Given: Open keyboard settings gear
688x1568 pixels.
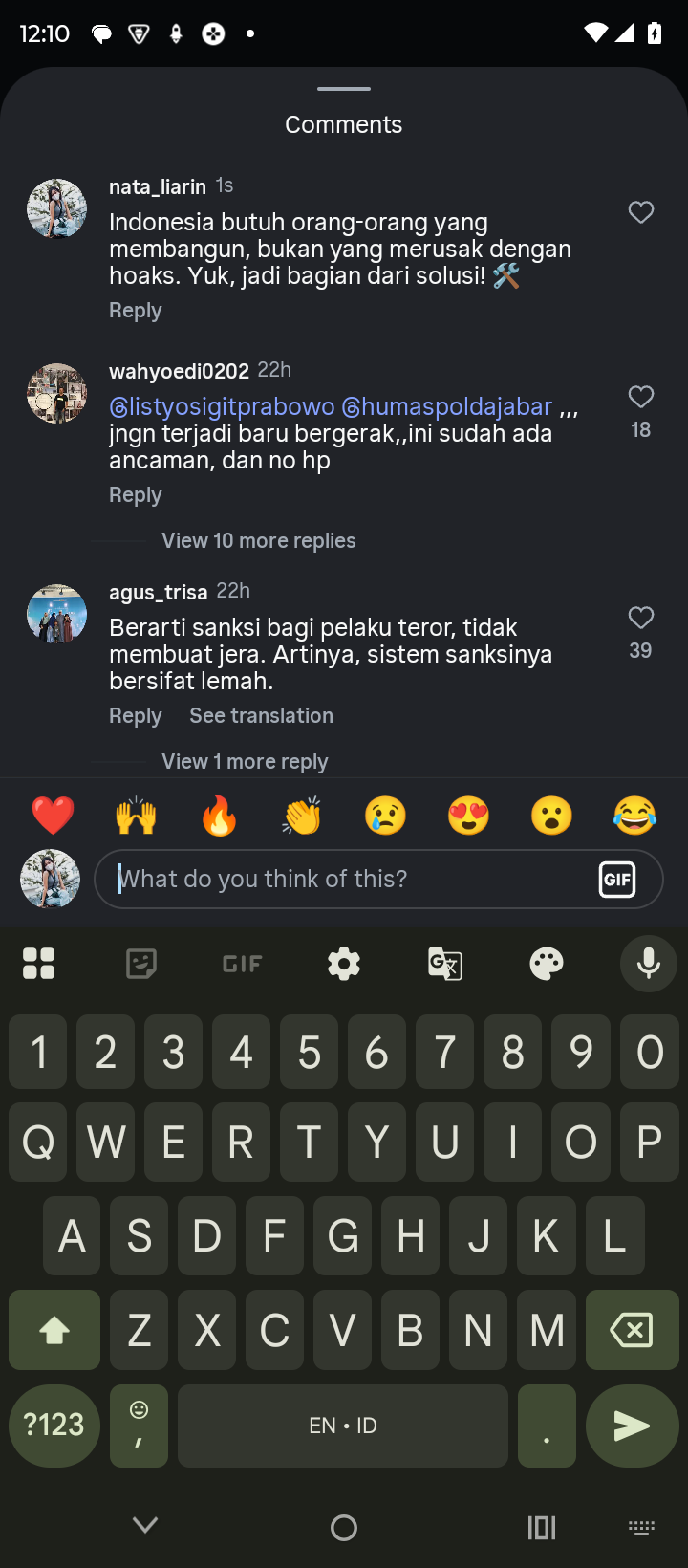Looking at the screenshot, I should pyautogui.click(x=344, y=964).
